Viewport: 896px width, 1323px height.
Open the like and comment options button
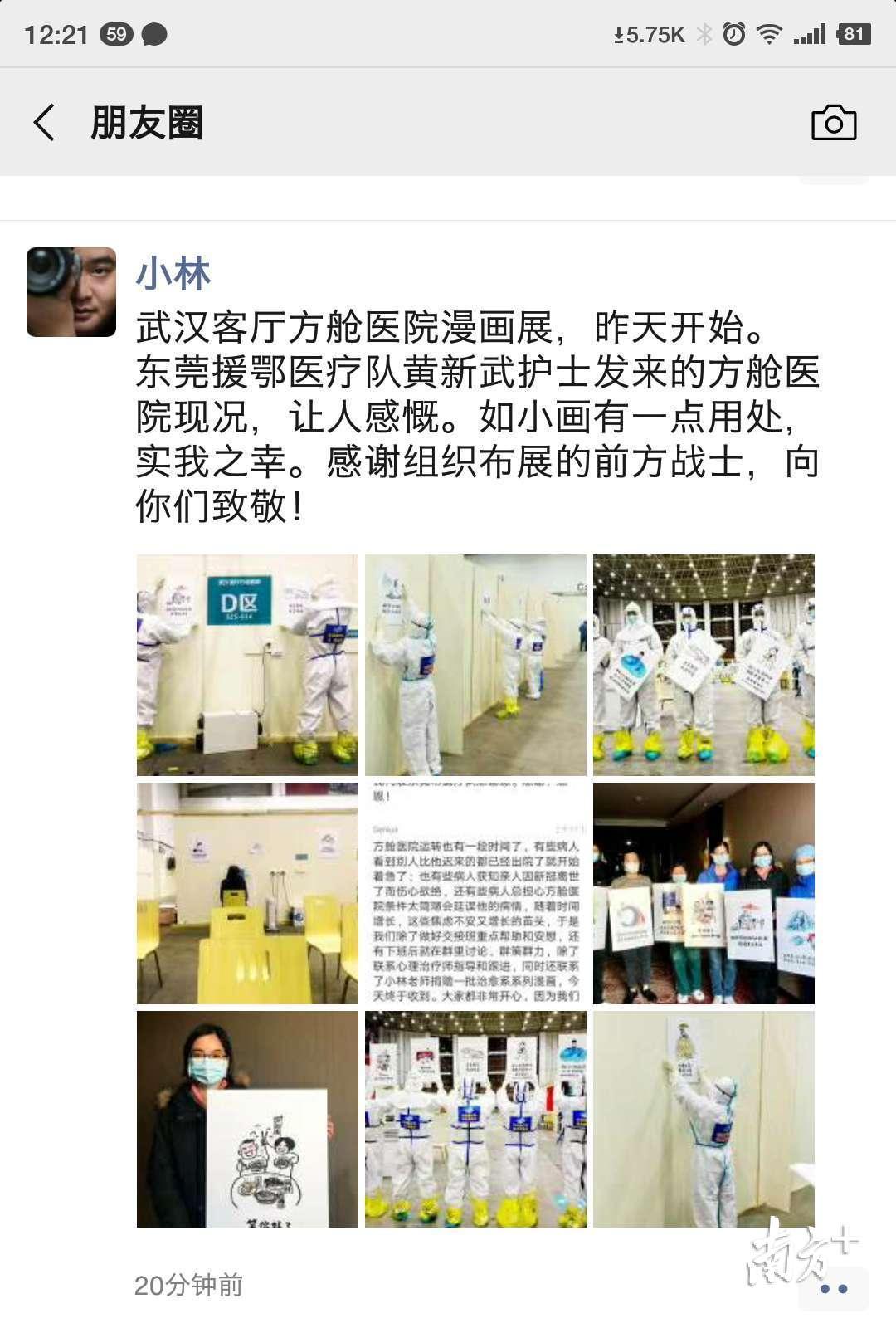[x=833, y=1288]
